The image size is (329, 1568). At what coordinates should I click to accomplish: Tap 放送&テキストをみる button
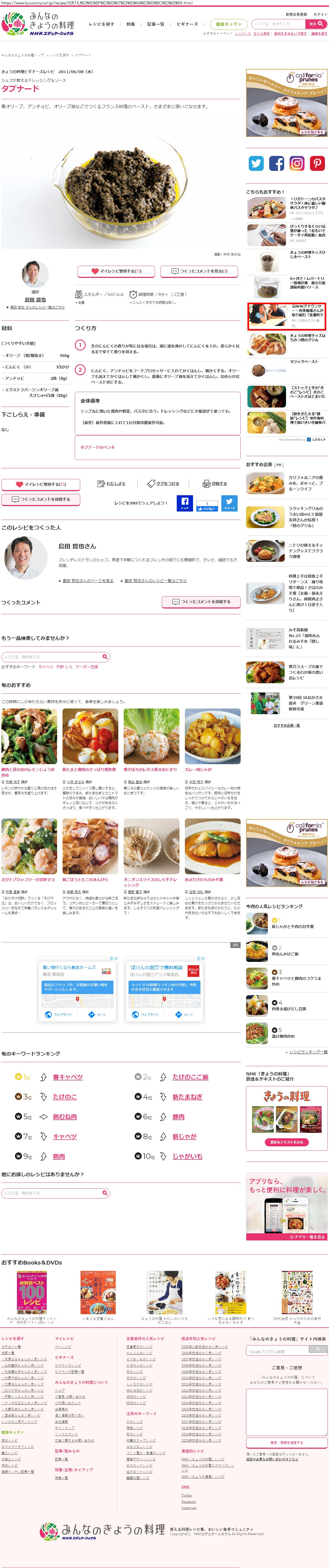point(286,1142)
